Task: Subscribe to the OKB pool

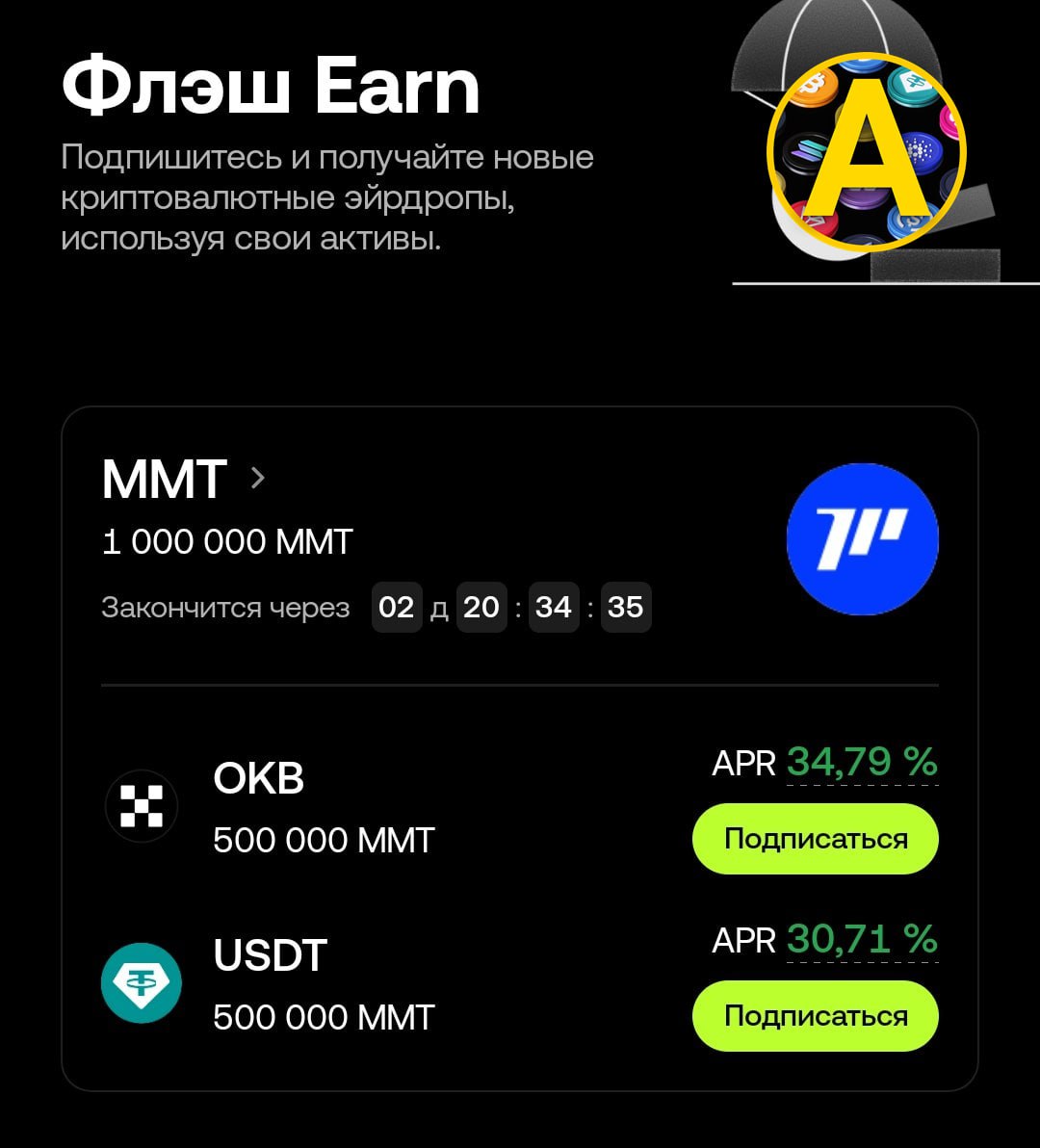Action: tap(815, 838)
